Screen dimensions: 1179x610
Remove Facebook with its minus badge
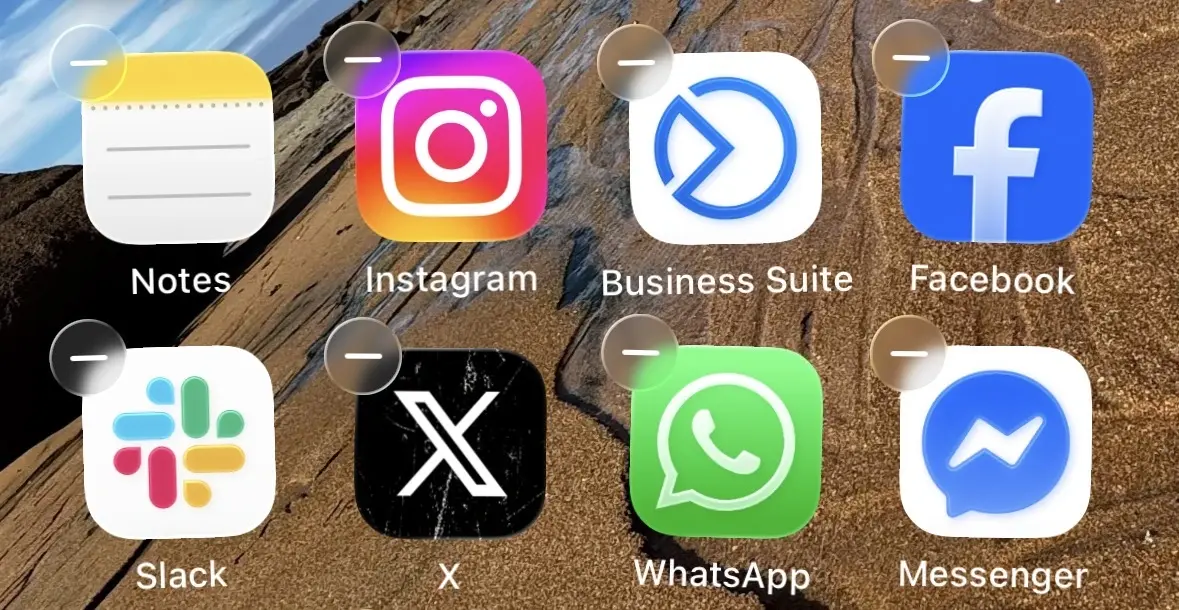(910, 58)
